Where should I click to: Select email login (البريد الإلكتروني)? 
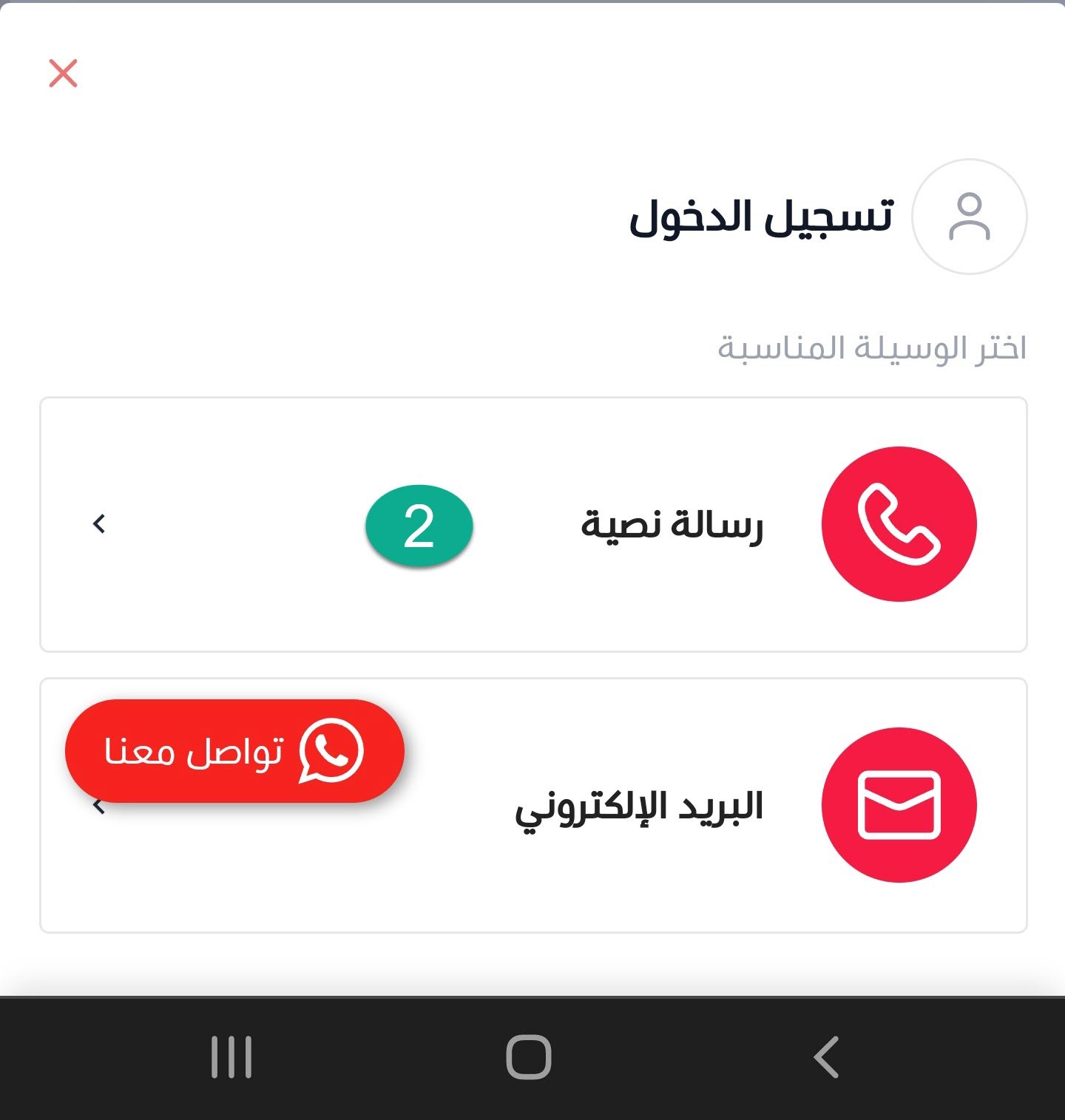(x=639, y=807)
